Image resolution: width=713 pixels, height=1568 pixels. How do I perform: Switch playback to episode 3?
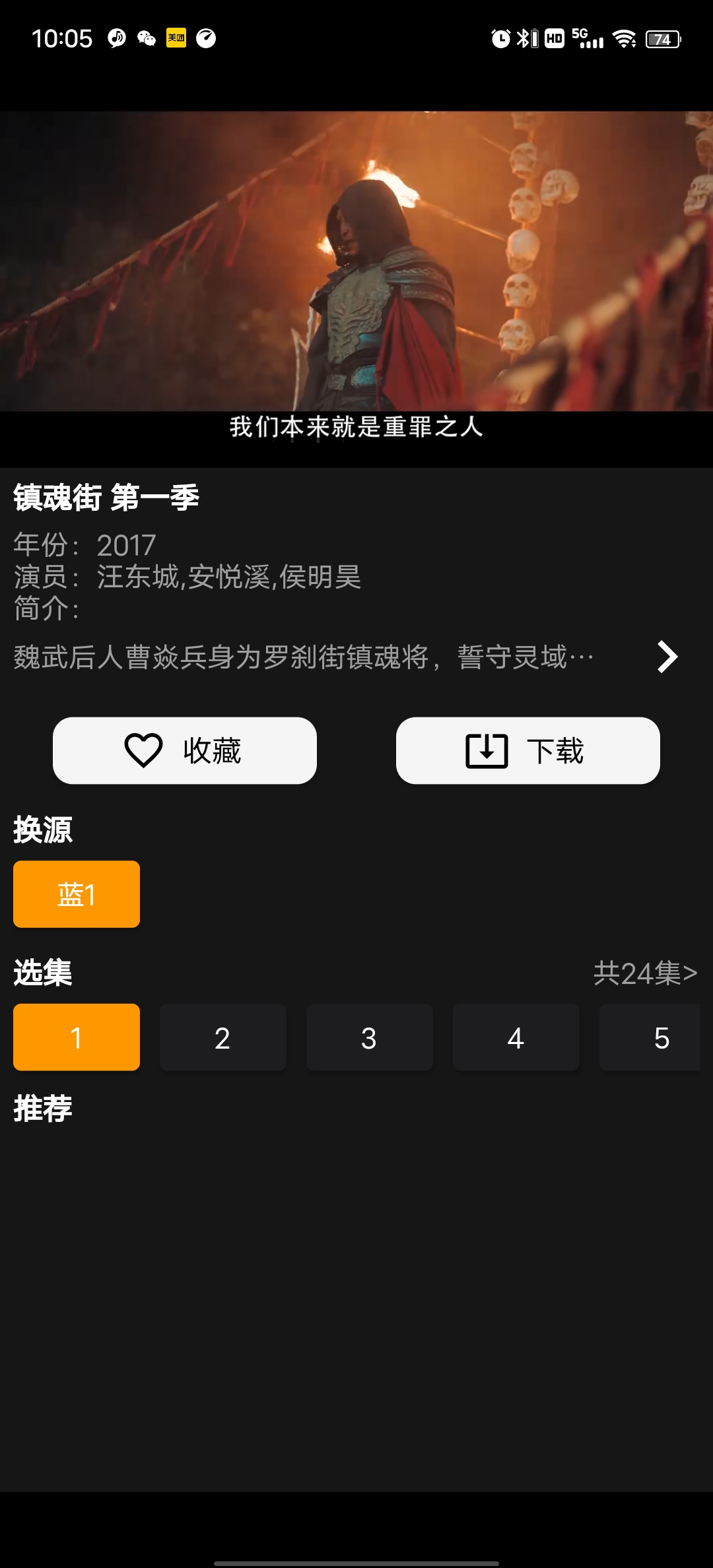pos(369,1037)
